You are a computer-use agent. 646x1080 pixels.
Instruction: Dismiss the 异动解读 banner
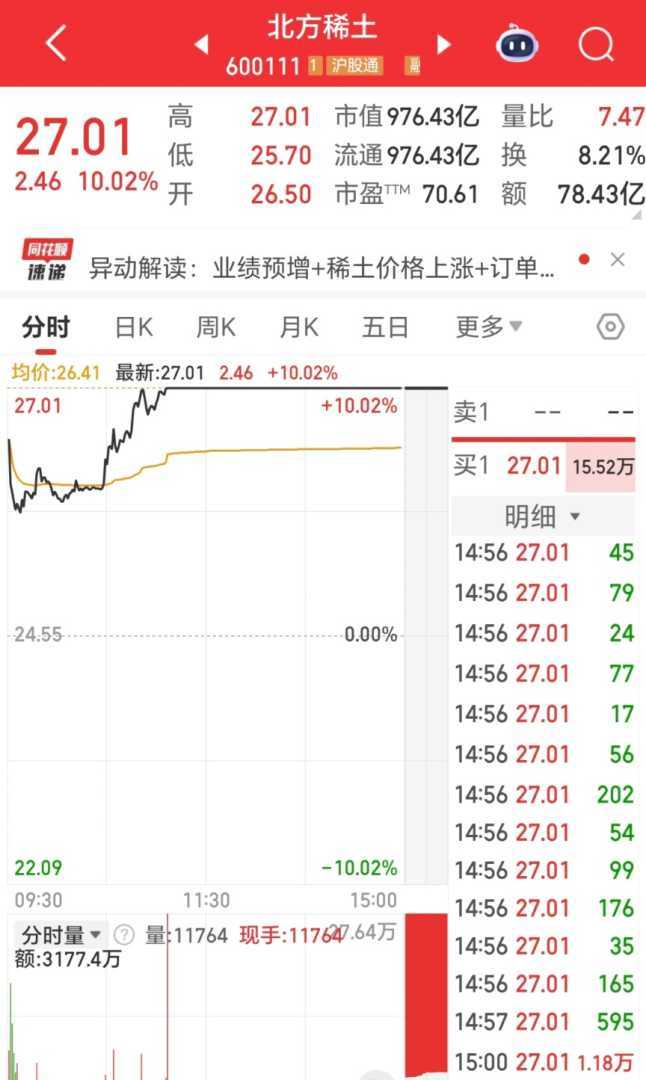(x=617, y=260)
